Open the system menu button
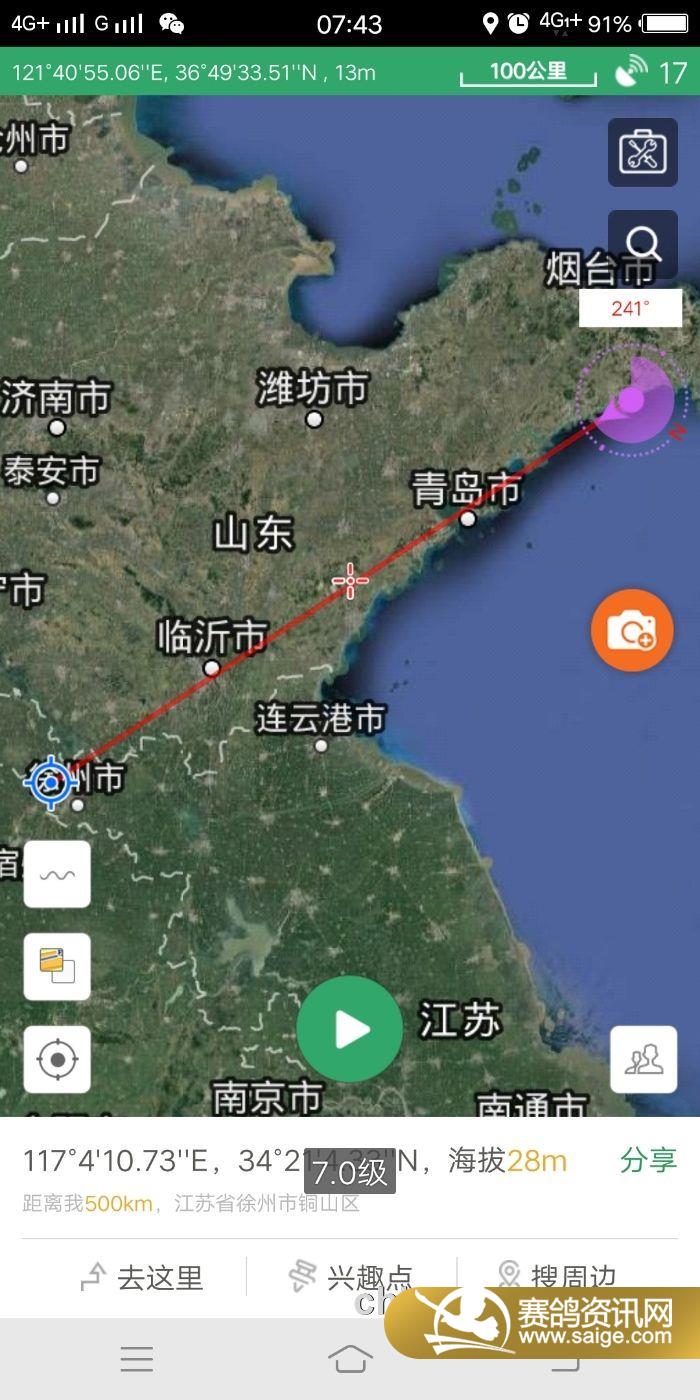 pos(137,1358)
